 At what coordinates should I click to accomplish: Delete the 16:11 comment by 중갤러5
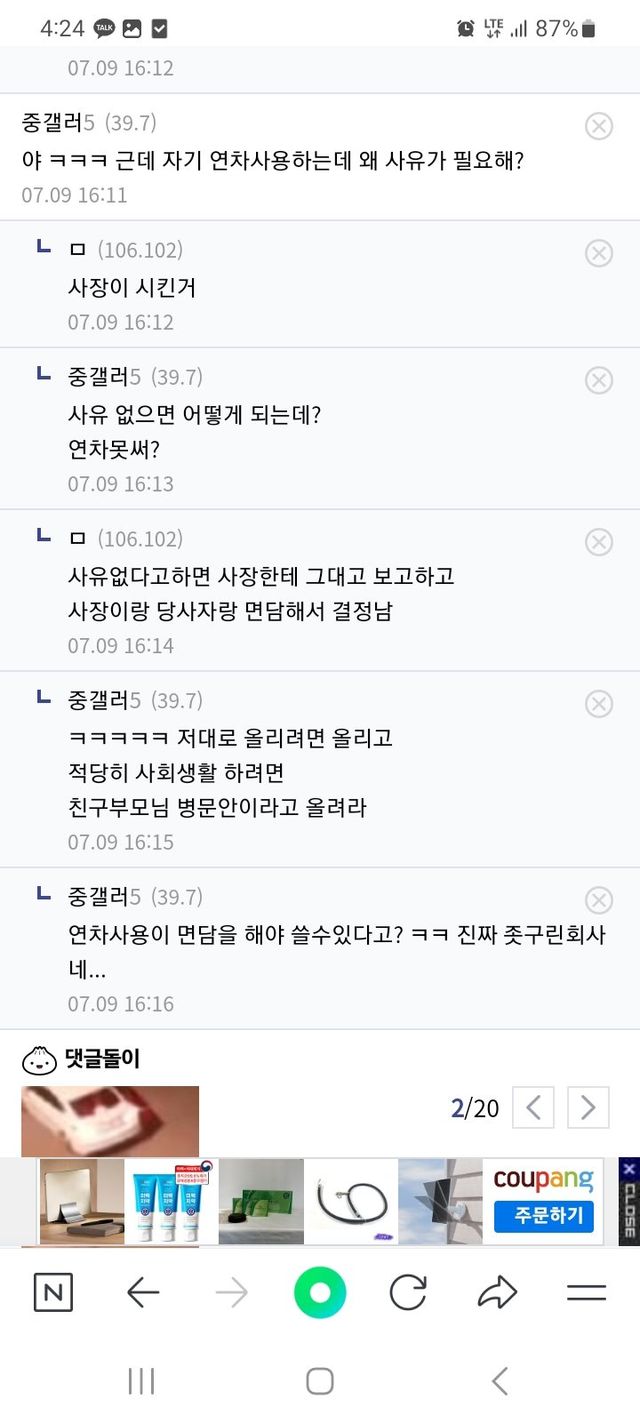coord(598,126)
